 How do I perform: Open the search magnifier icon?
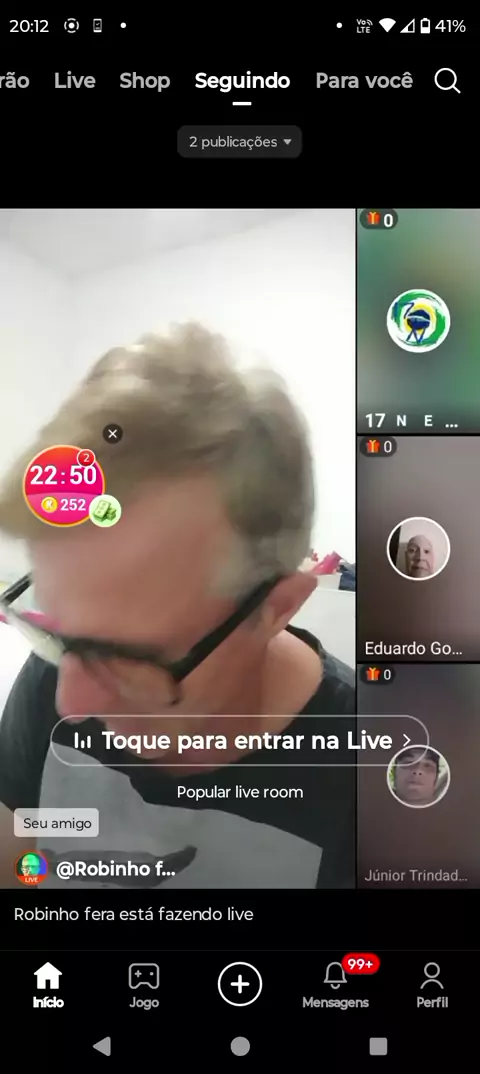click(447, 82)
